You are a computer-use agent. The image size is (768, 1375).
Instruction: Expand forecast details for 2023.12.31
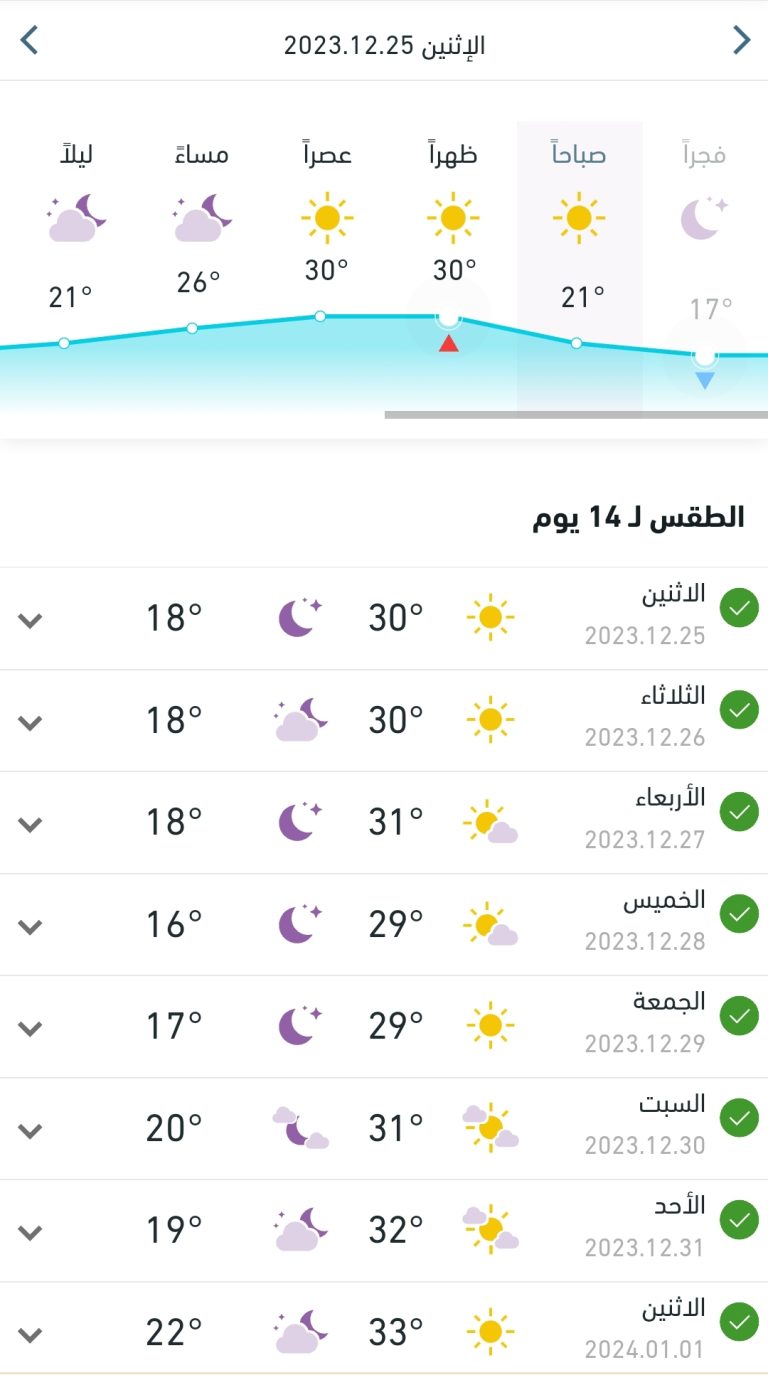click(x=31, y=1232)
